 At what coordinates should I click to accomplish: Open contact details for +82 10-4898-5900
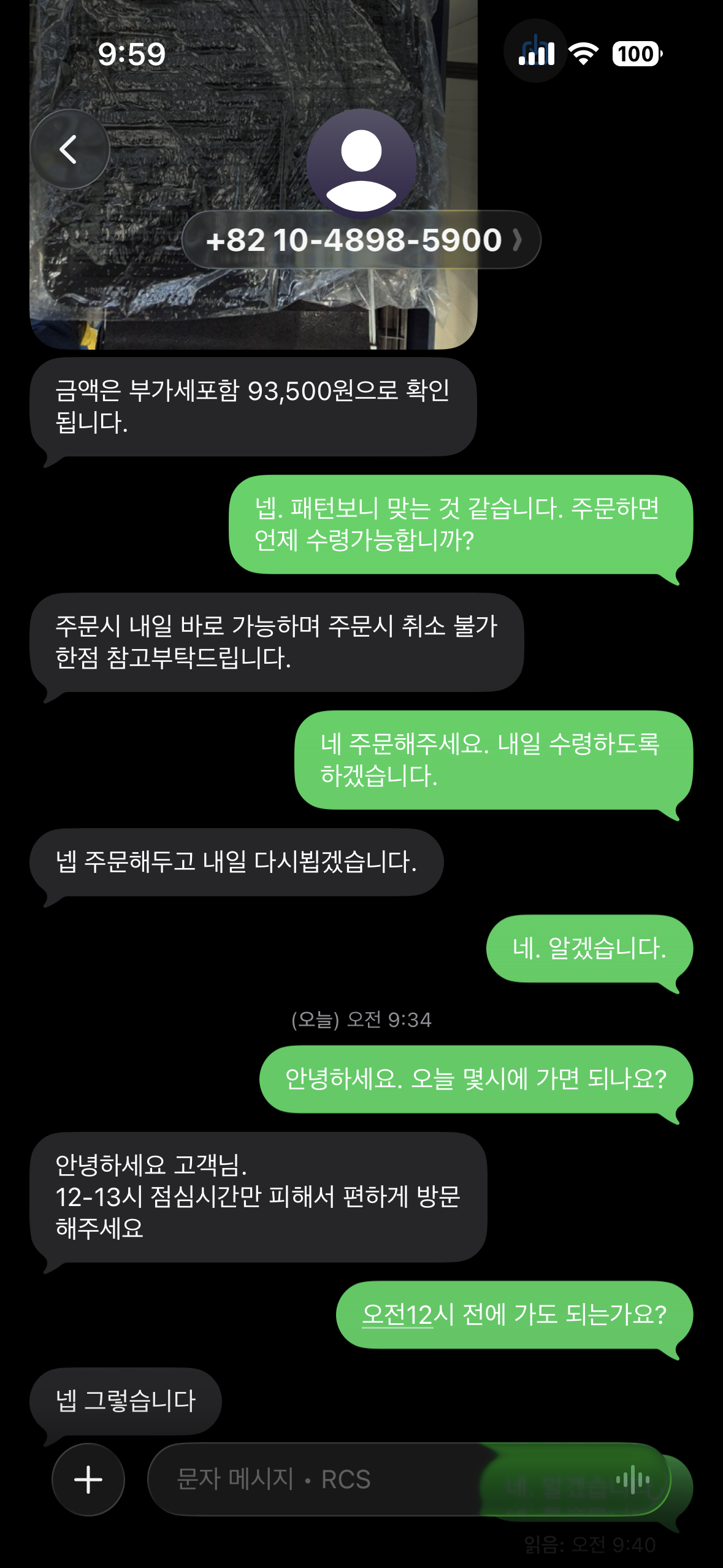(361, 240)
